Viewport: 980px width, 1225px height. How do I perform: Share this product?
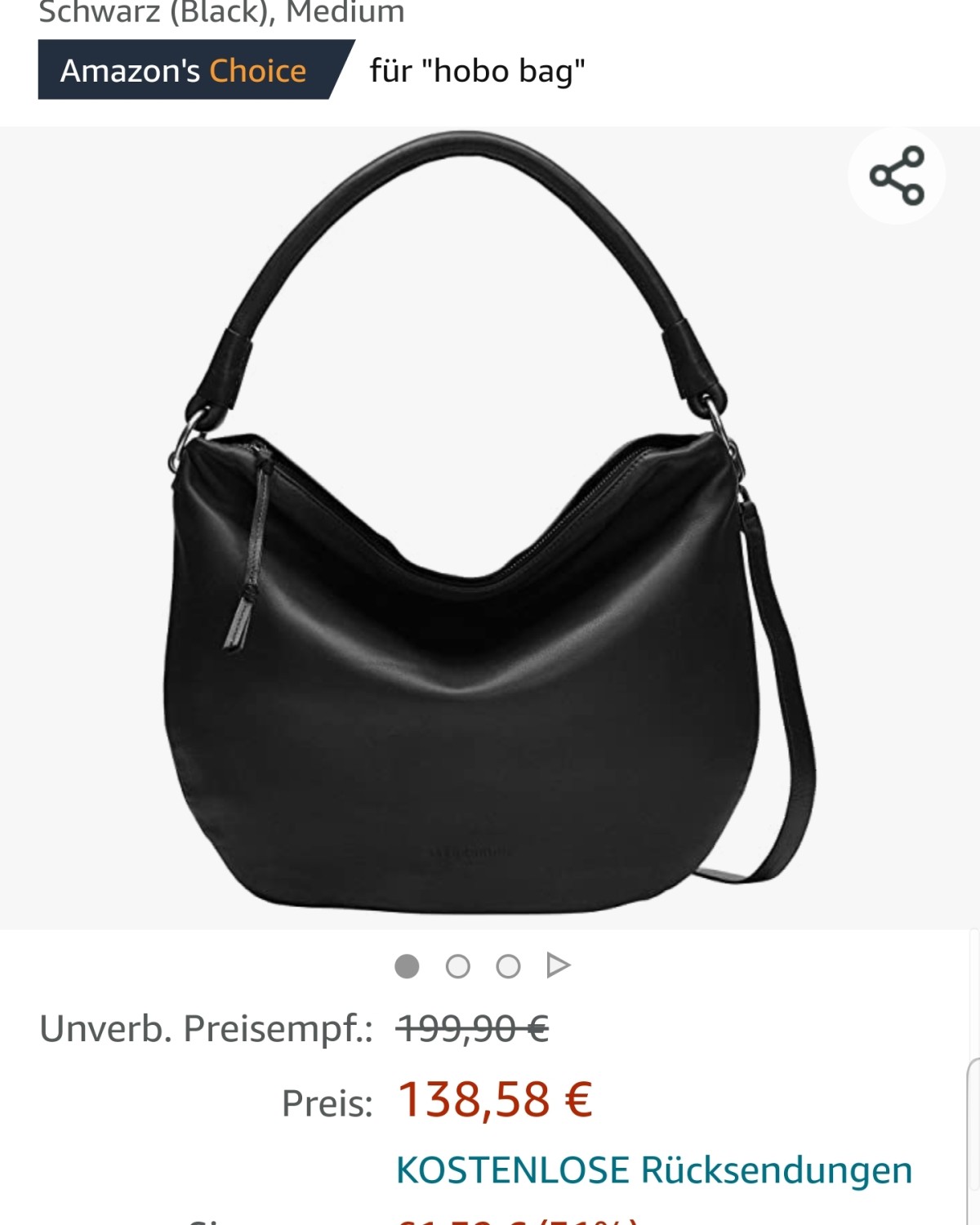click(897, 176)
